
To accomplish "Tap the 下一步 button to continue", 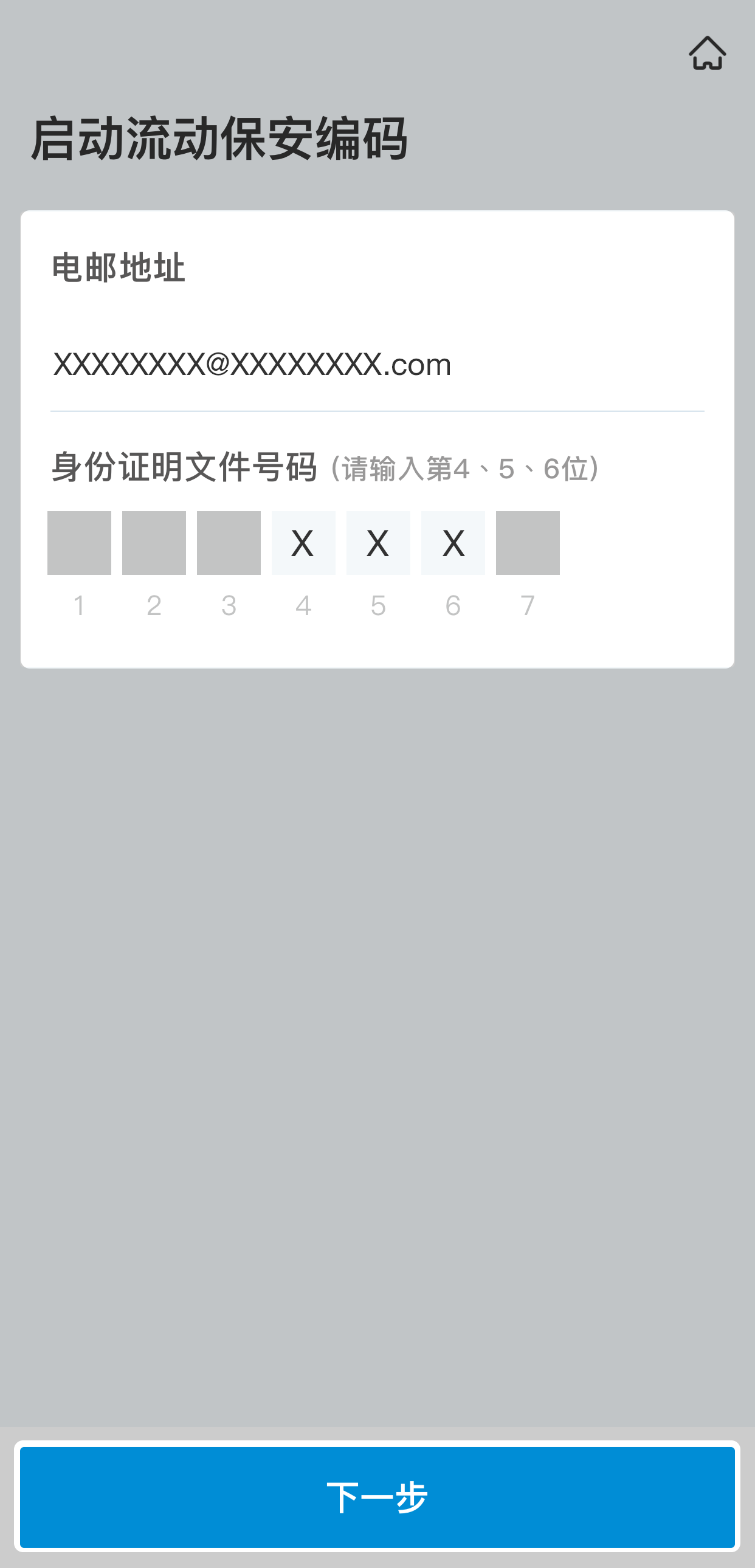I will 377,1497.
